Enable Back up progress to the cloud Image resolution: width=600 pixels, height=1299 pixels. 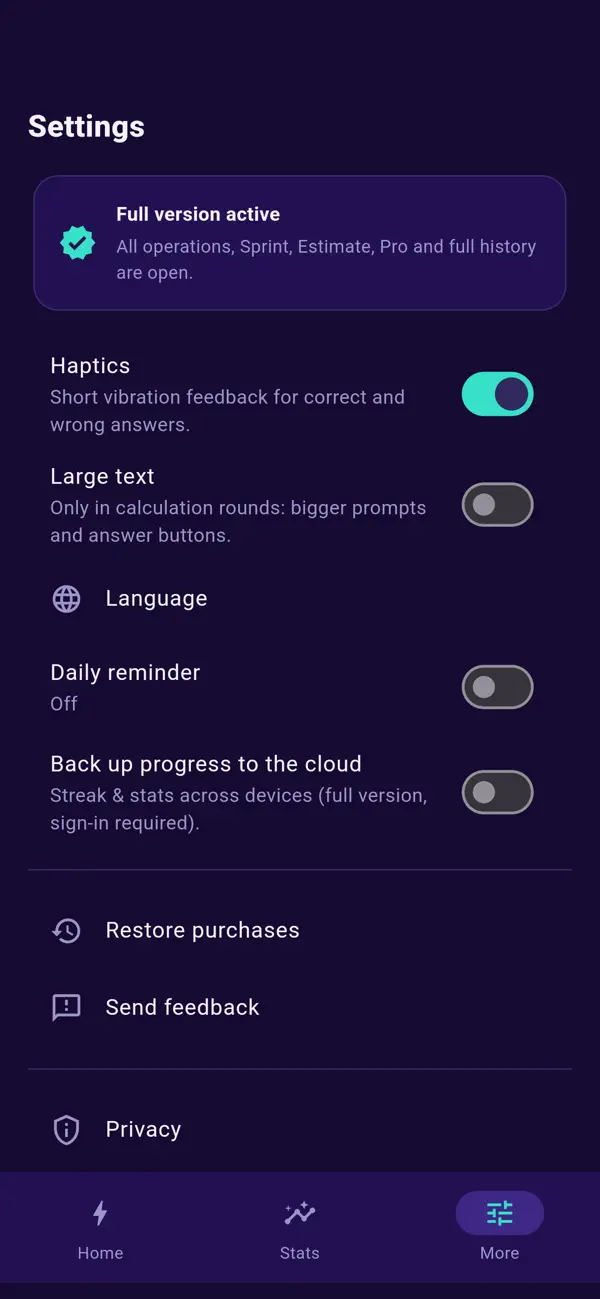pos(497,792)
